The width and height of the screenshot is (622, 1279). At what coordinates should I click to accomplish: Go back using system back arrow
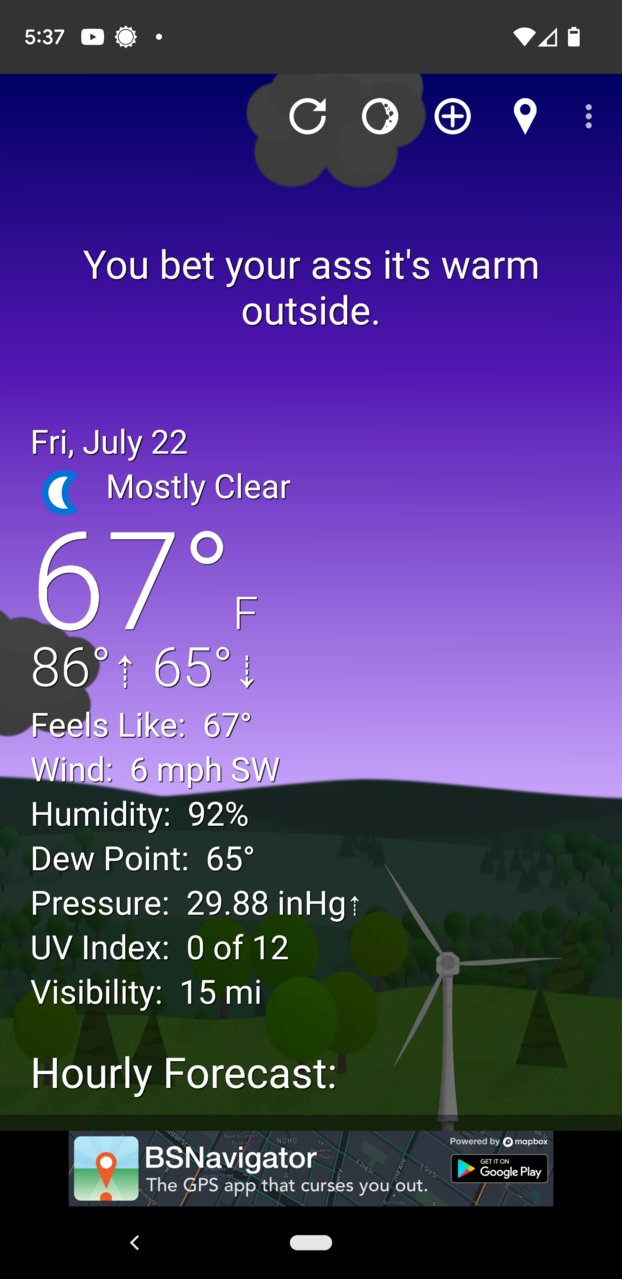134,1242
